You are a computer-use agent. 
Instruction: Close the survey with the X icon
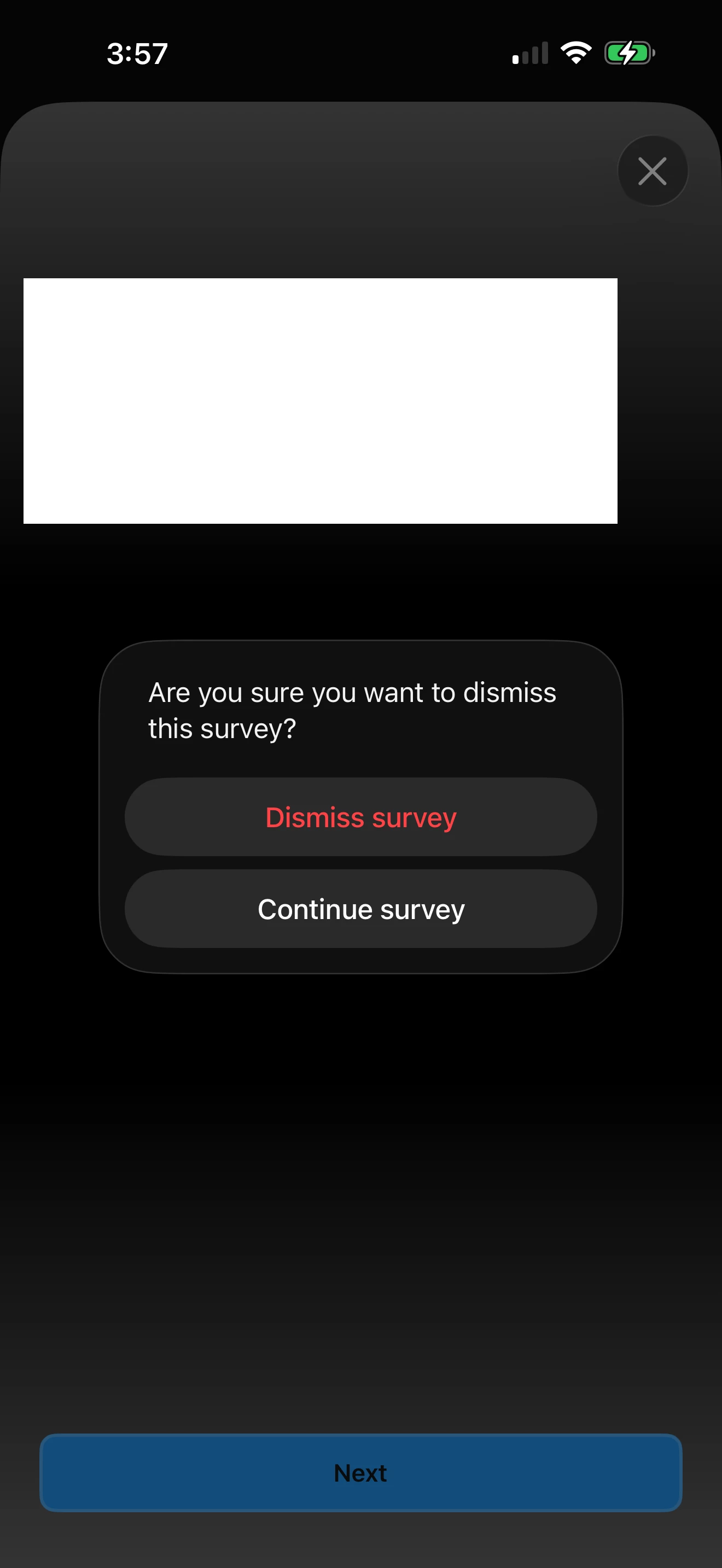(652, 171)
